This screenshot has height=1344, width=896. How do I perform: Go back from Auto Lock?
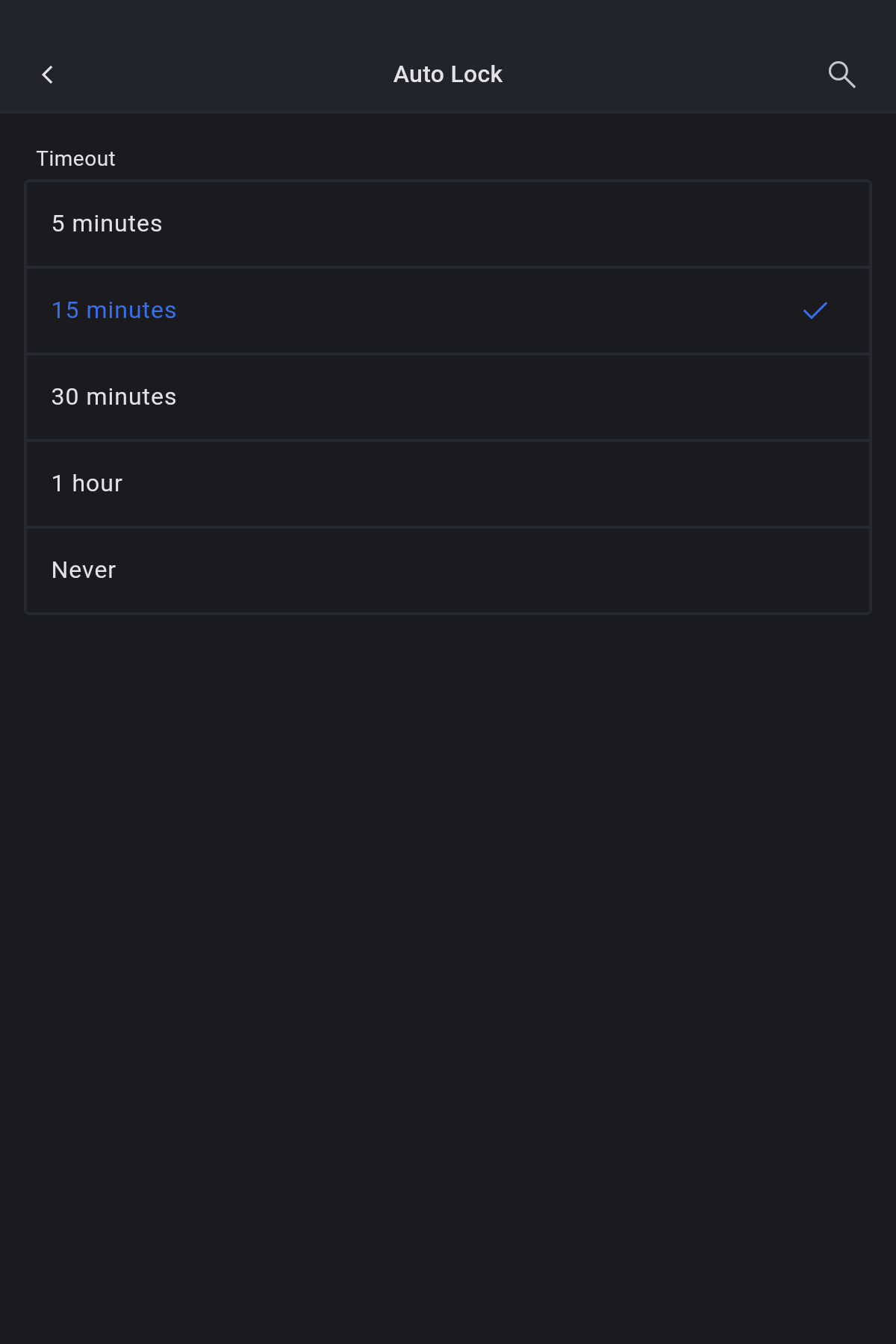click(48, 75)
